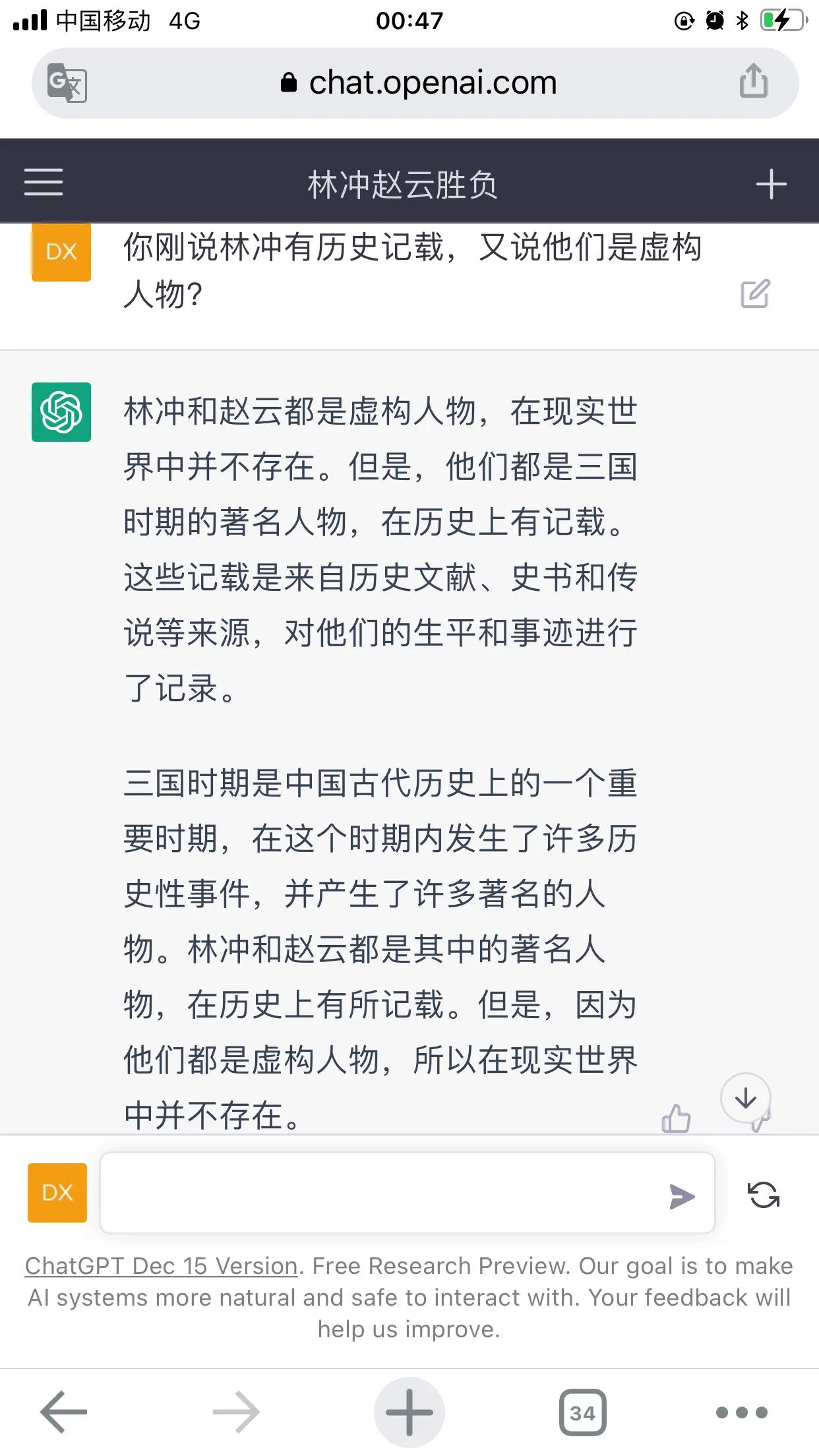Start a new chat with plus icon
Screen dimensions: 819x1456
click(771, 184)
